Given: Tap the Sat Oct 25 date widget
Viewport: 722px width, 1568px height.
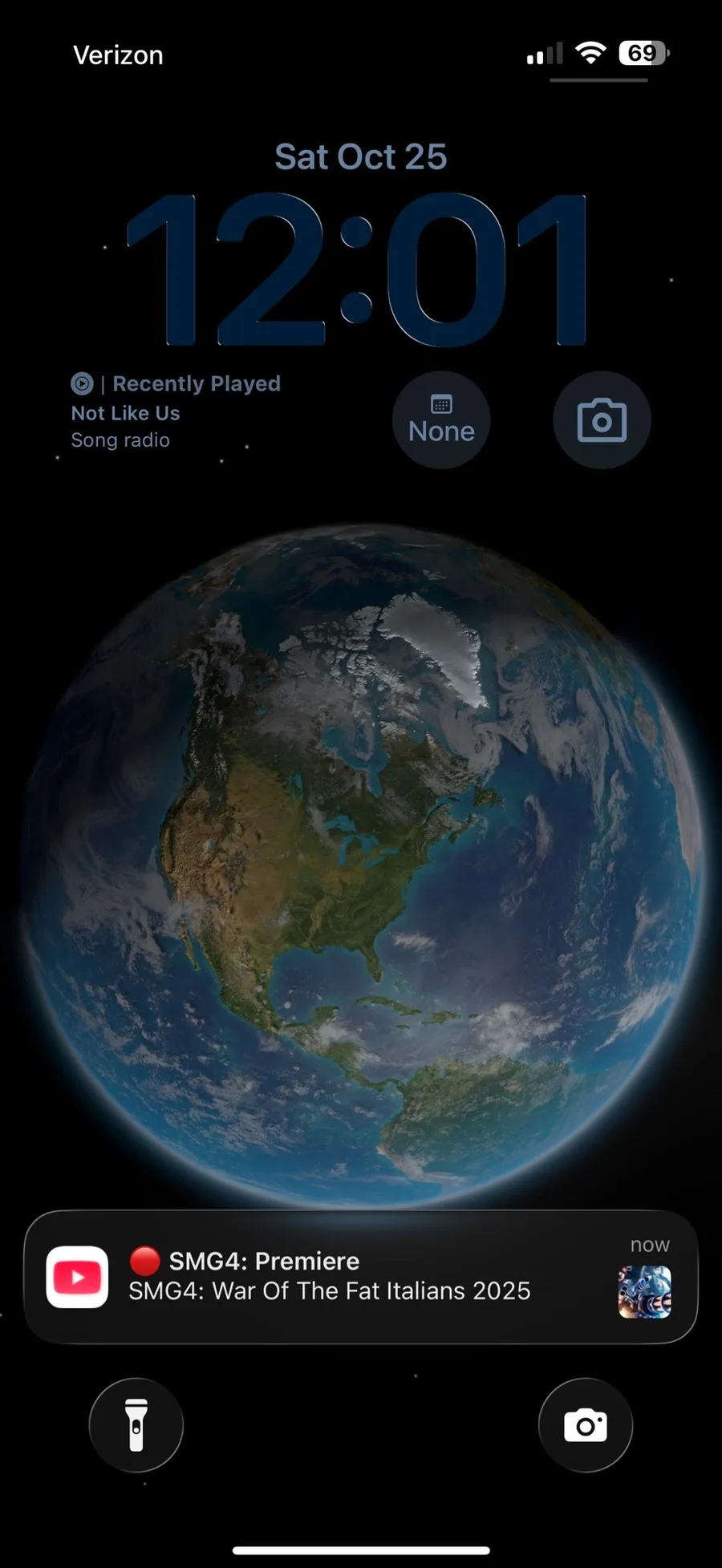Looking at the screenshot, I should 361,156.
